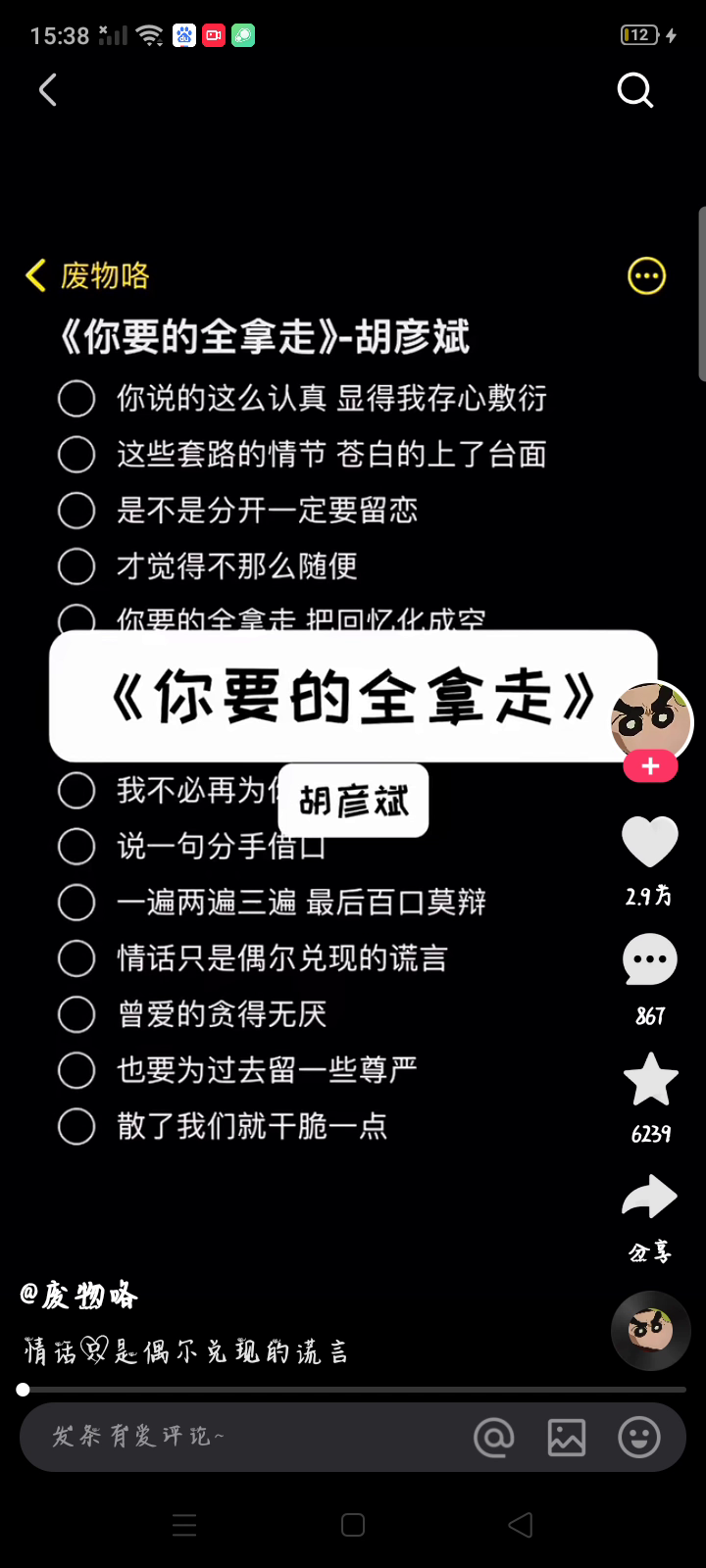Open search with the magnifier icon

pyautogui.click(x=634, y=91)
